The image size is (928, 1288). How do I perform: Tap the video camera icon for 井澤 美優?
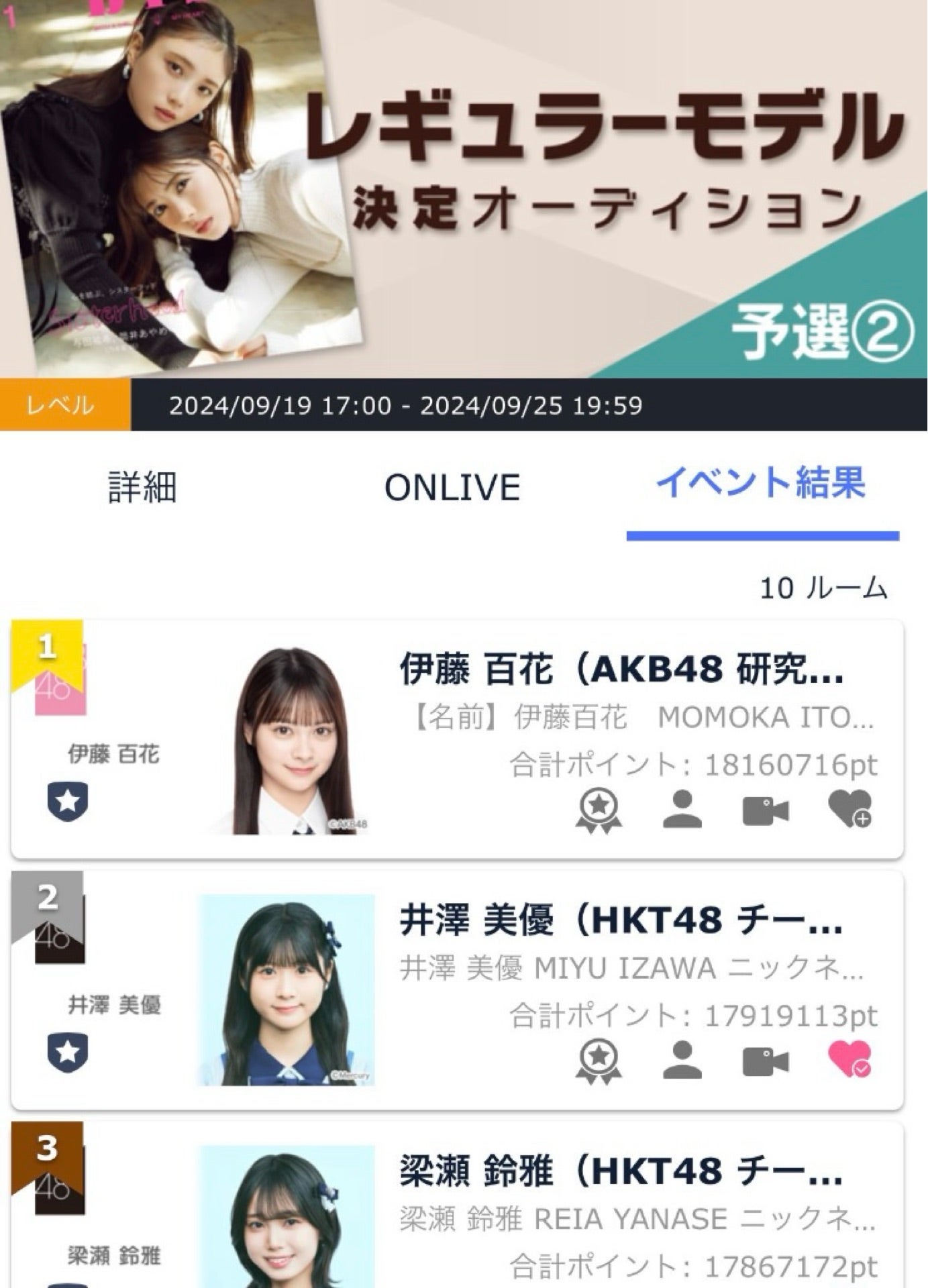[x=765, y=1061]
